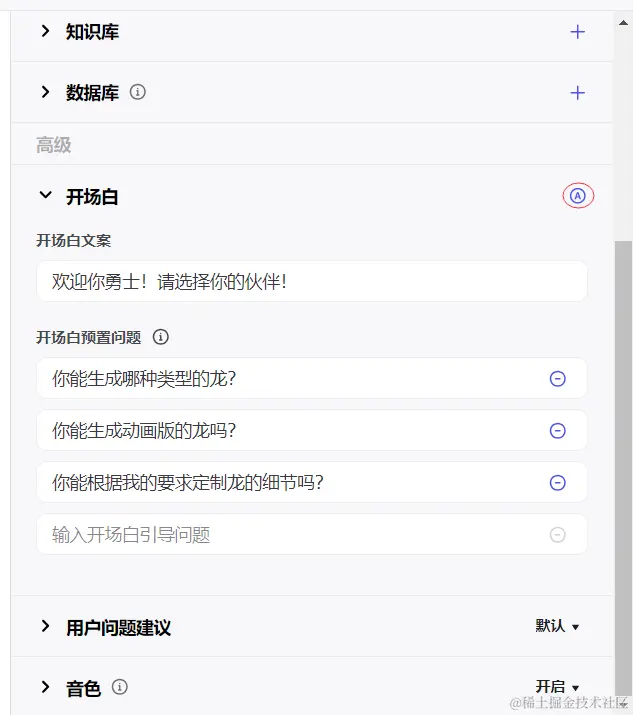Screen dimensions: 633x715
Task: Expand the 知识库 section
Action: pyautogui.click(x=45, y=32)
